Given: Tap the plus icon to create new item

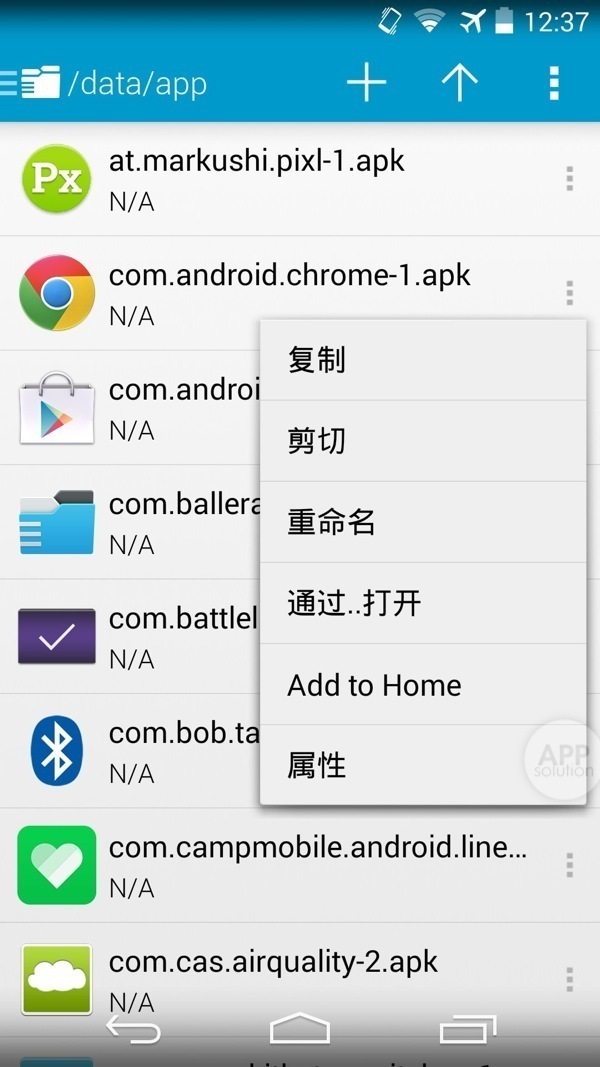Looking at the screenshot, I should pos(366,83).
